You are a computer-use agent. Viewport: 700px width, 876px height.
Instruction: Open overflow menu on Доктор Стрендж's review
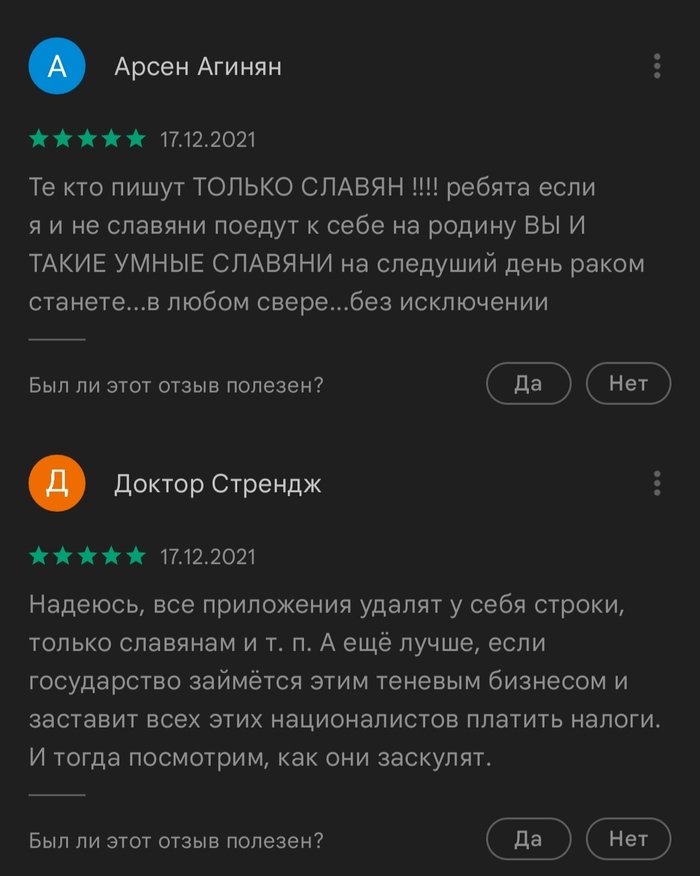657,483
